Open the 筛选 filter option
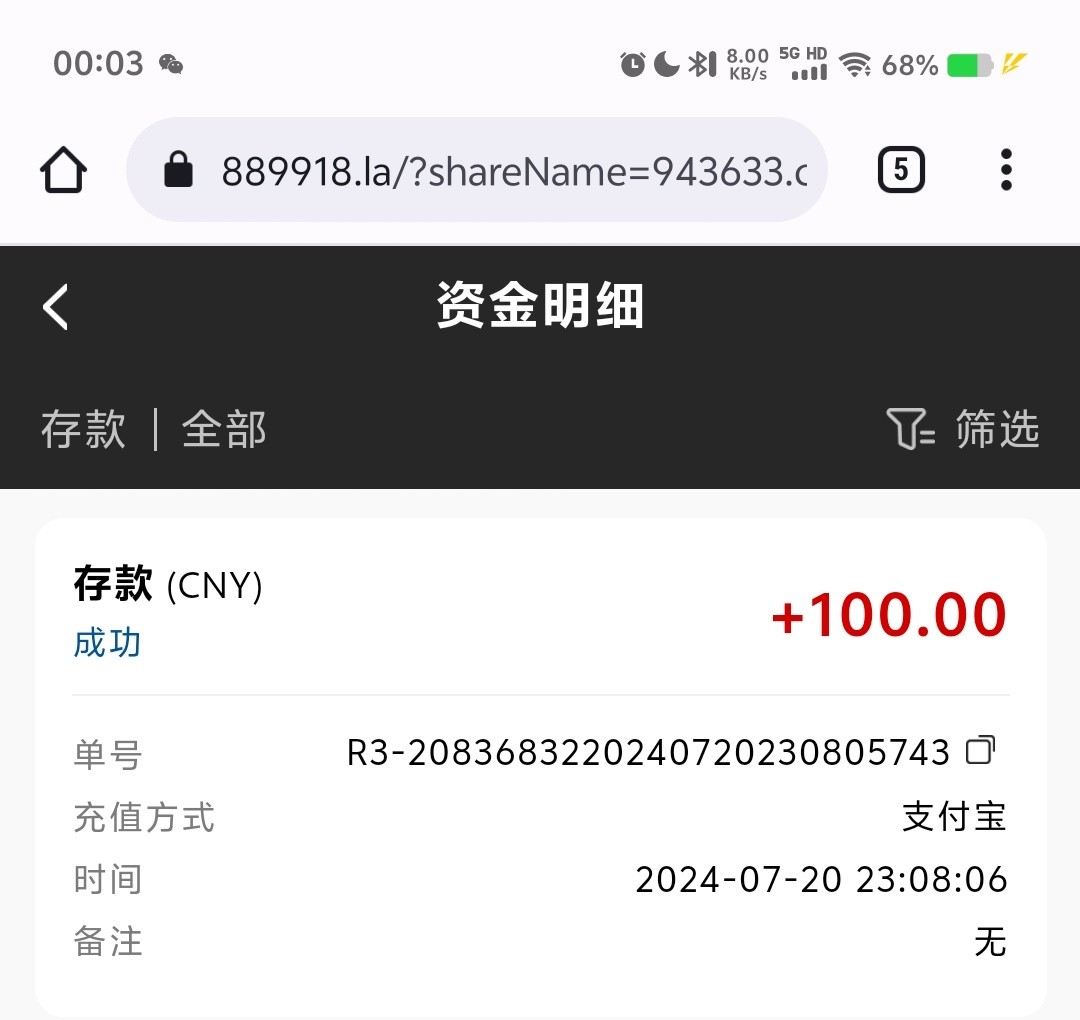The image size is (1080, 1020). 963,429
